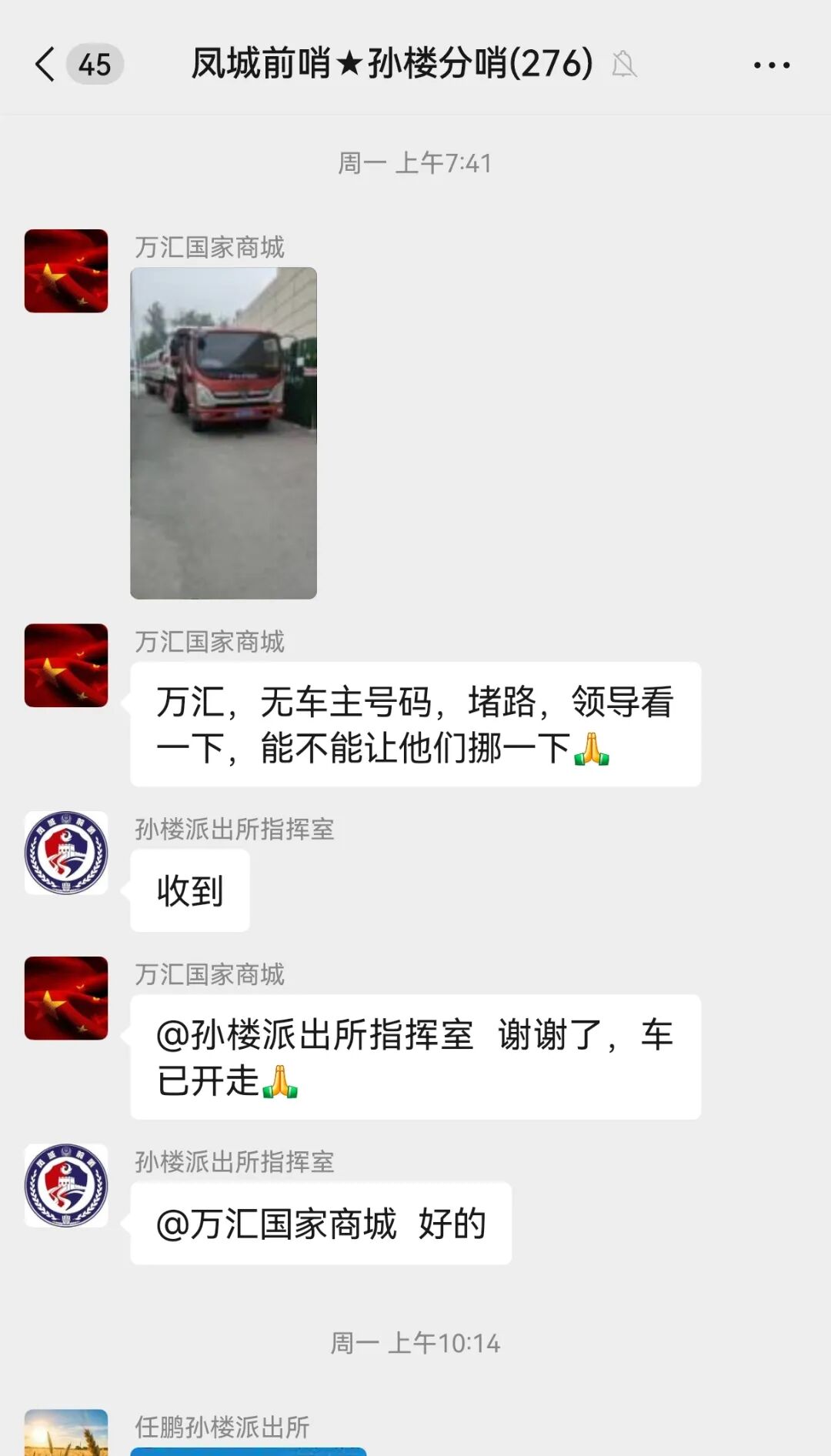Open 万汇国家商城 avatar beside 车已开走 message
The height and width of the screenshot is (1456, 831).
point(66,998)
